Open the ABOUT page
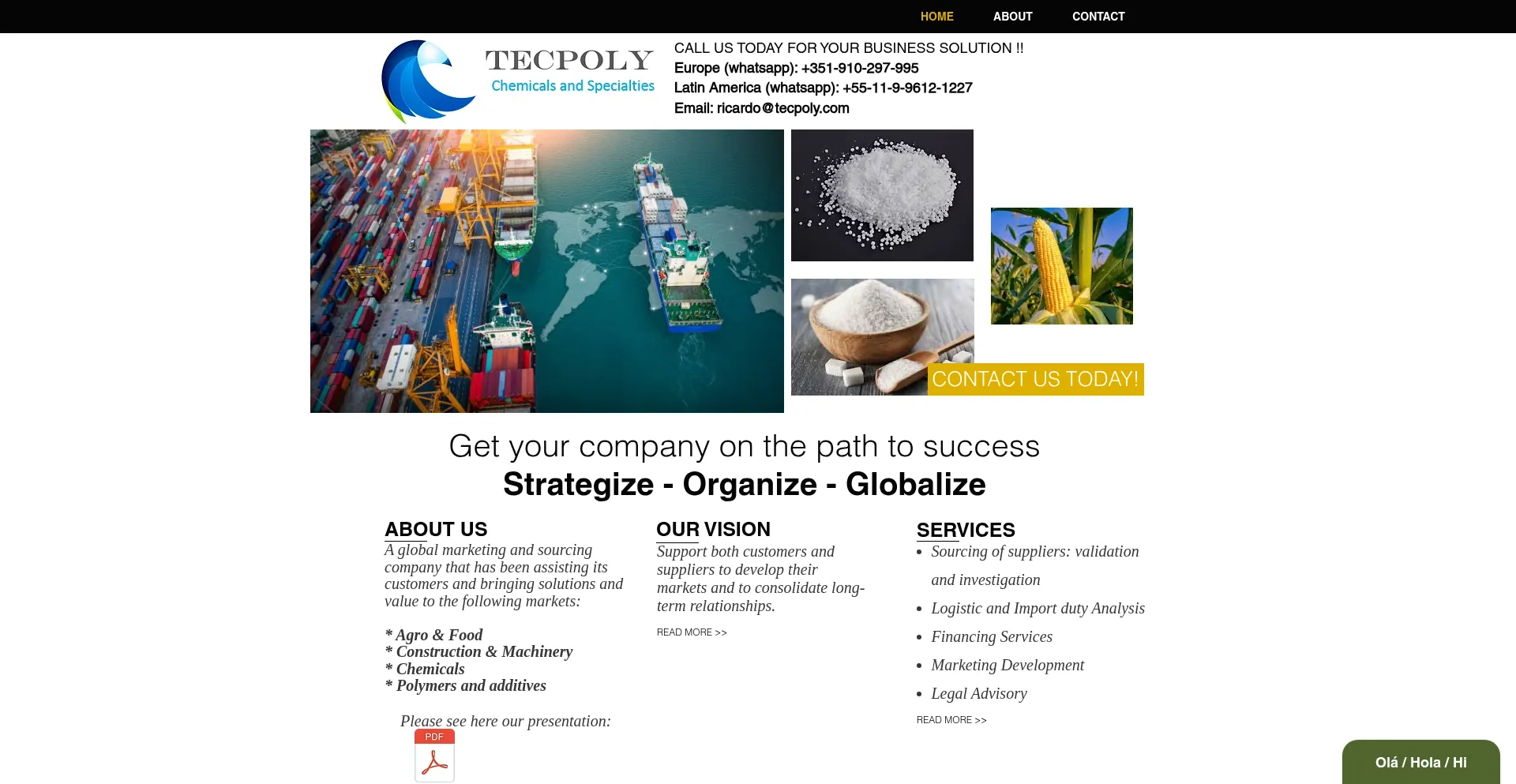This screenshot has width=1516, height=784. 1012,17
